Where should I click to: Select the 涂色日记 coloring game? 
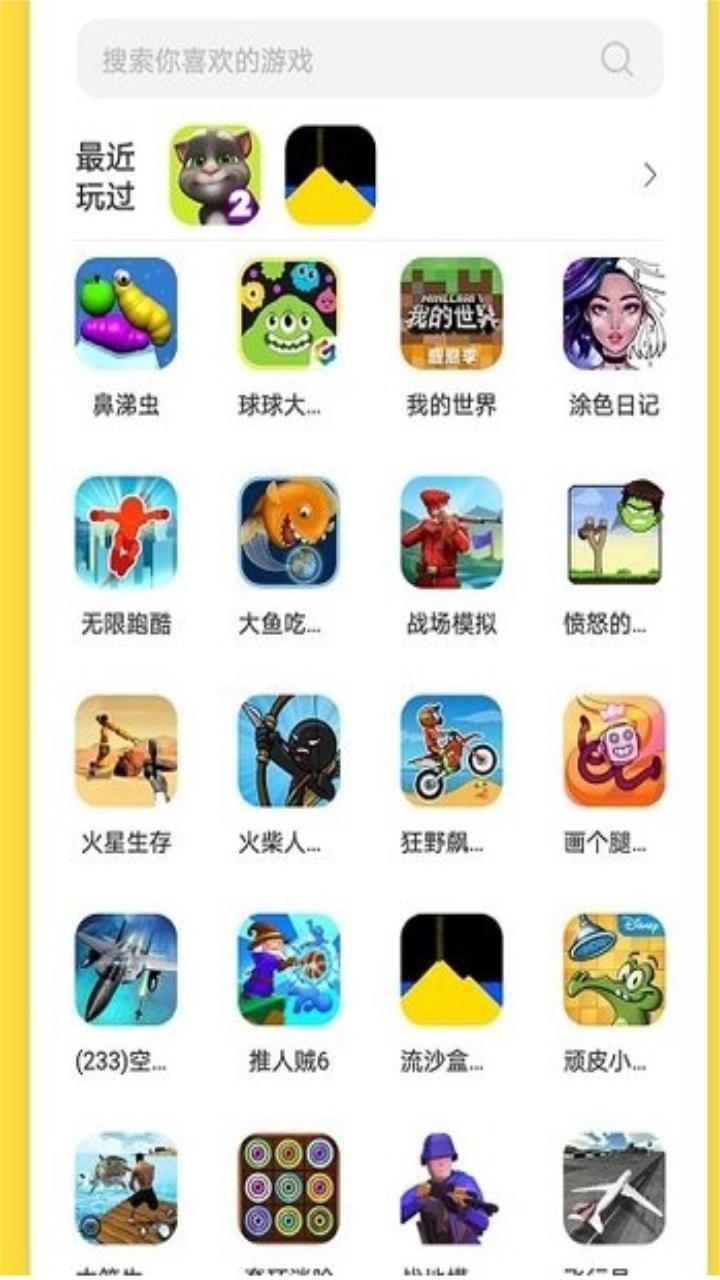[x=613, y=313]
